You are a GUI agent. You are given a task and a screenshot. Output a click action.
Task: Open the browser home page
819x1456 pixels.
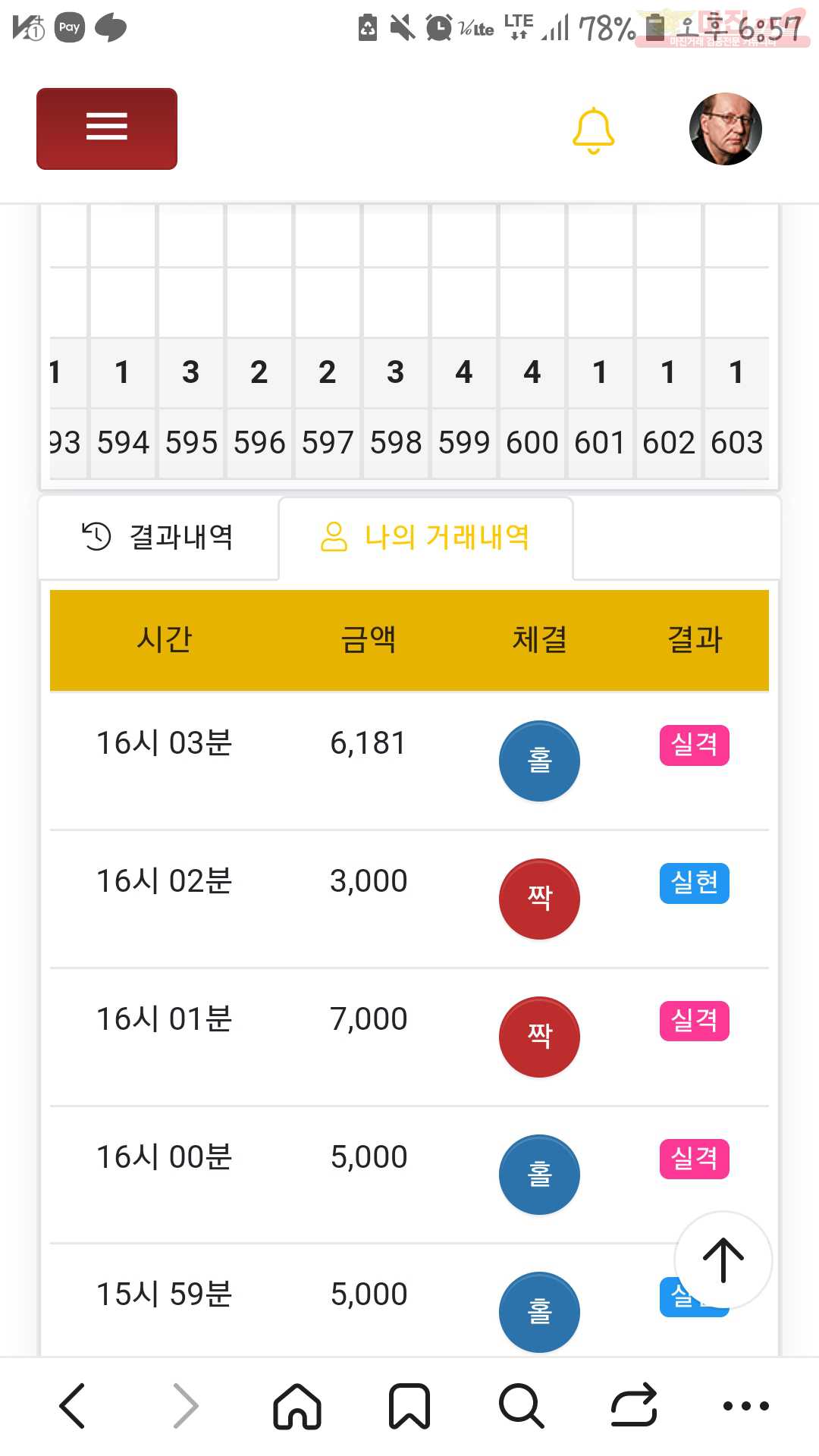297,1405
